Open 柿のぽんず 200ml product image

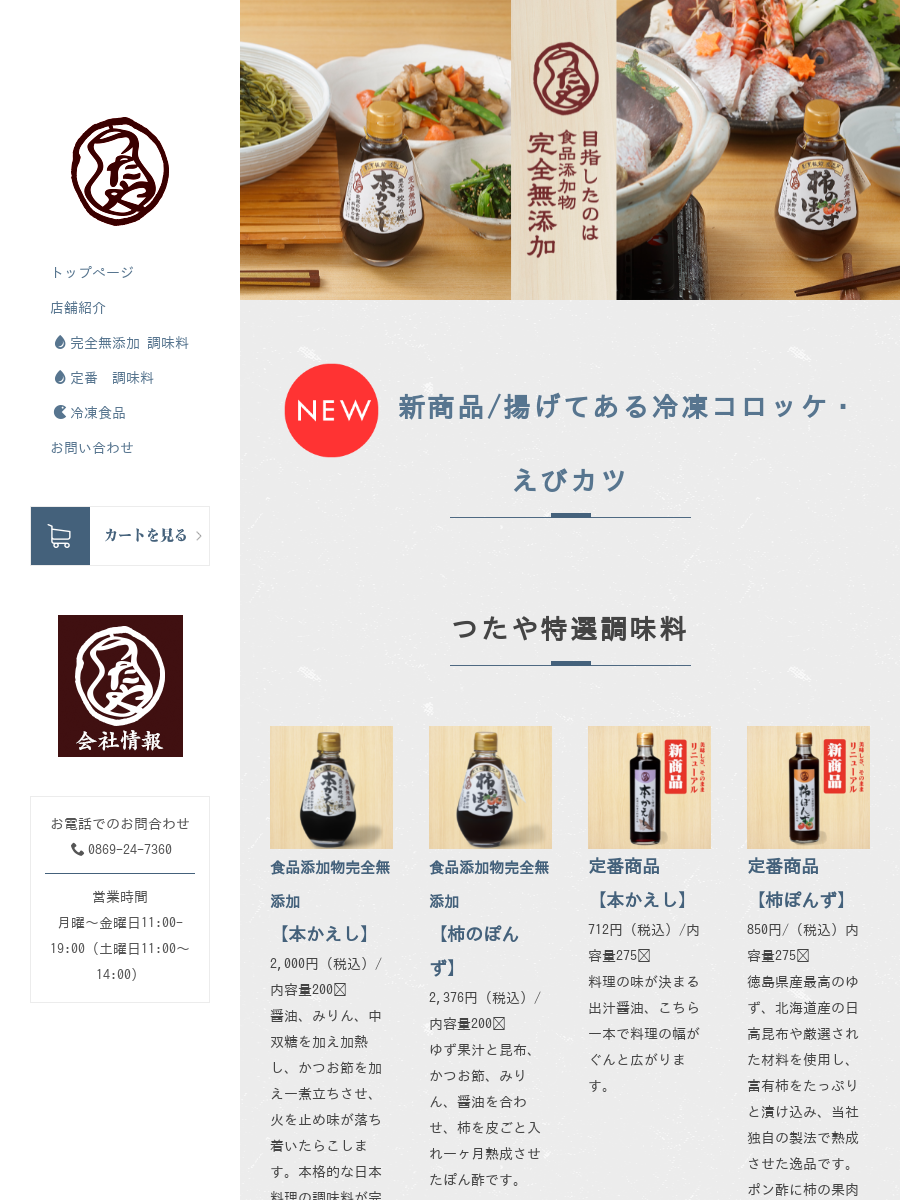click(x=490, y=788)
